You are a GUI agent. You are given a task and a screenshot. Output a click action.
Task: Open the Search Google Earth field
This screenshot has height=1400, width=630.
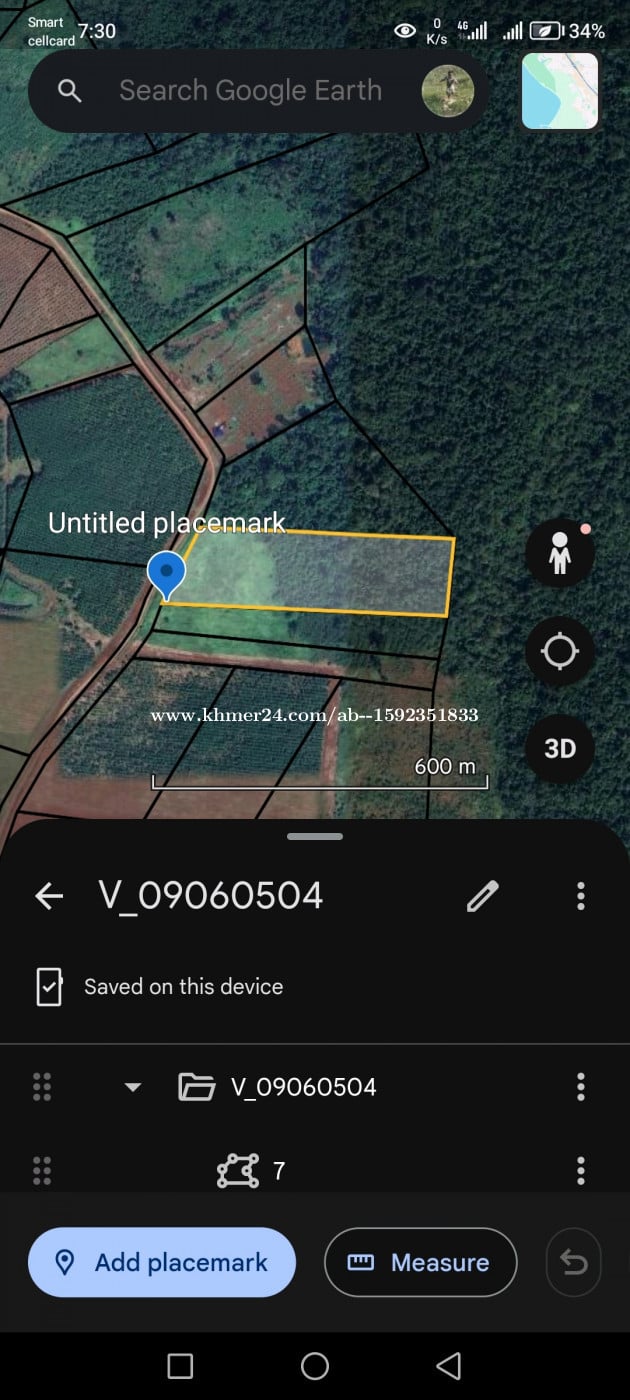tap(250, 91)
